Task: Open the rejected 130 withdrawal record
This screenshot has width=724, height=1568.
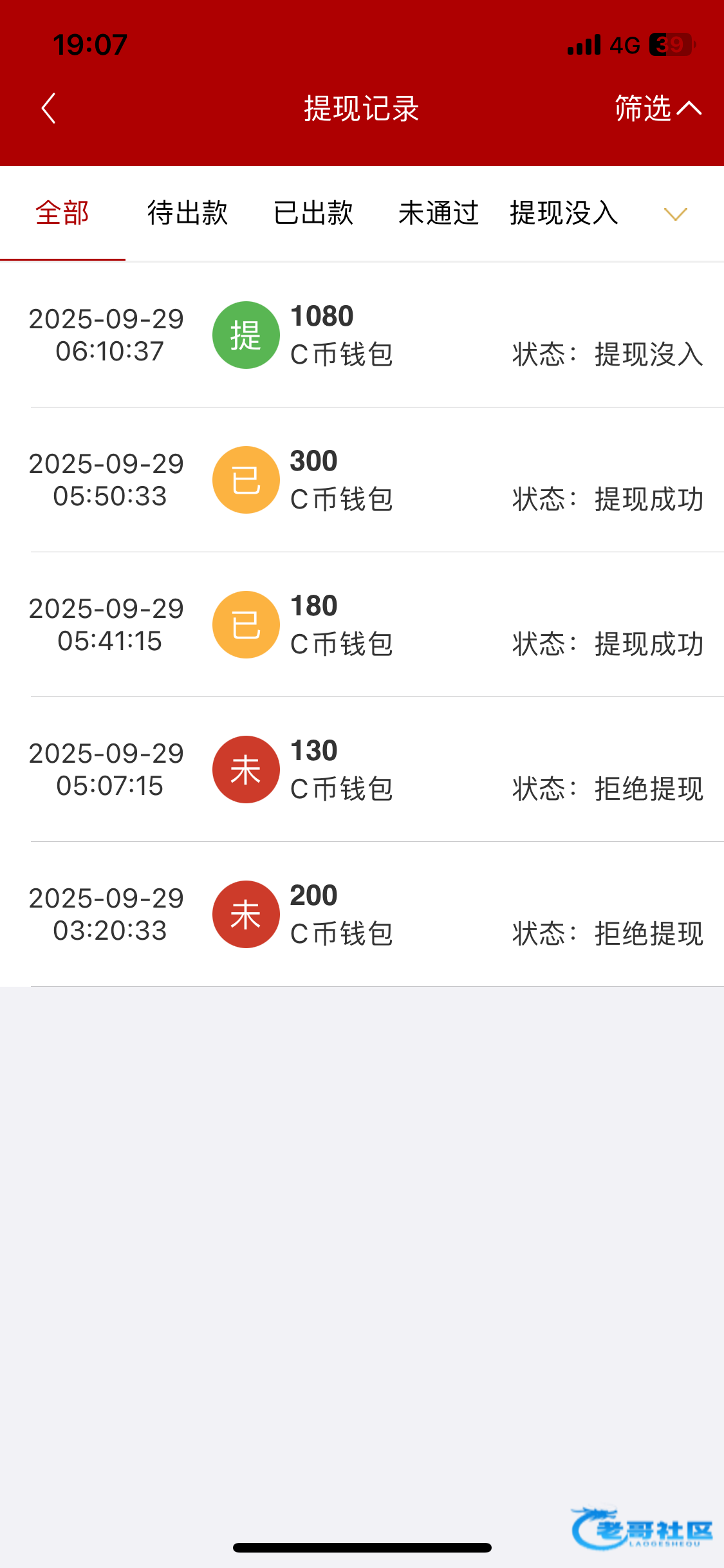Action: [362, 769]
